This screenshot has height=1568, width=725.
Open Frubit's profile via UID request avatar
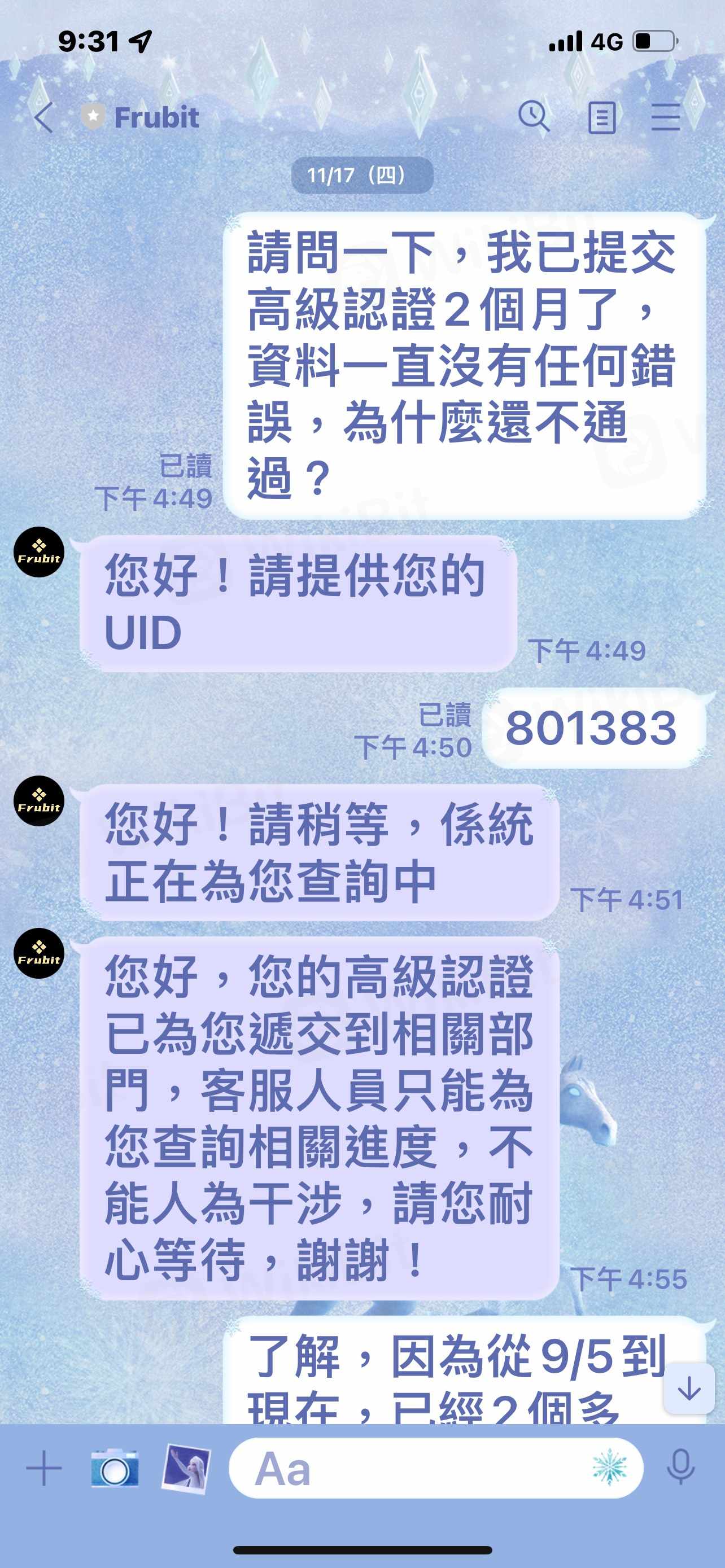39,552
